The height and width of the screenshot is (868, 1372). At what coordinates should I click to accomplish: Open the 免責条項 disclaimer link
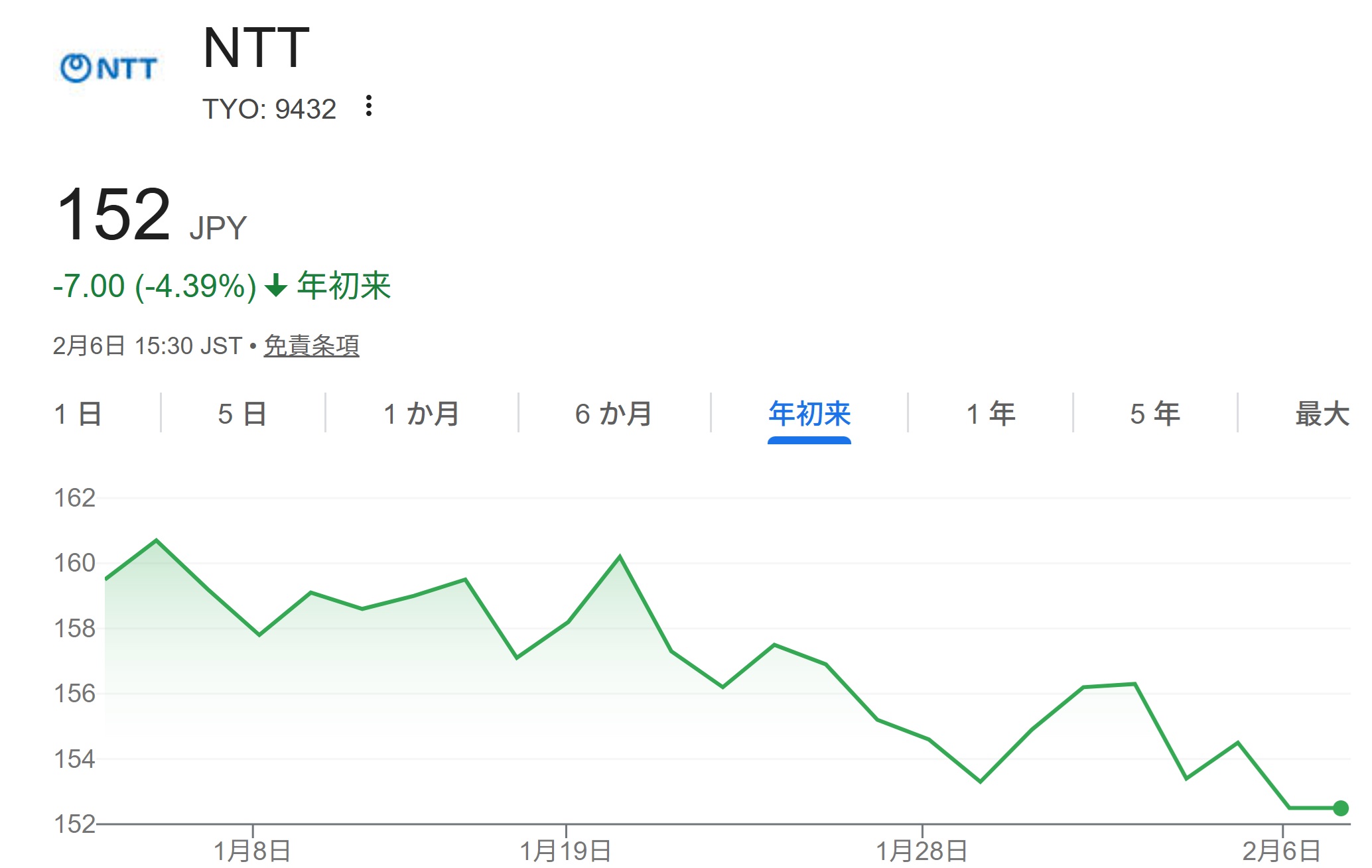tap(311, 345)
